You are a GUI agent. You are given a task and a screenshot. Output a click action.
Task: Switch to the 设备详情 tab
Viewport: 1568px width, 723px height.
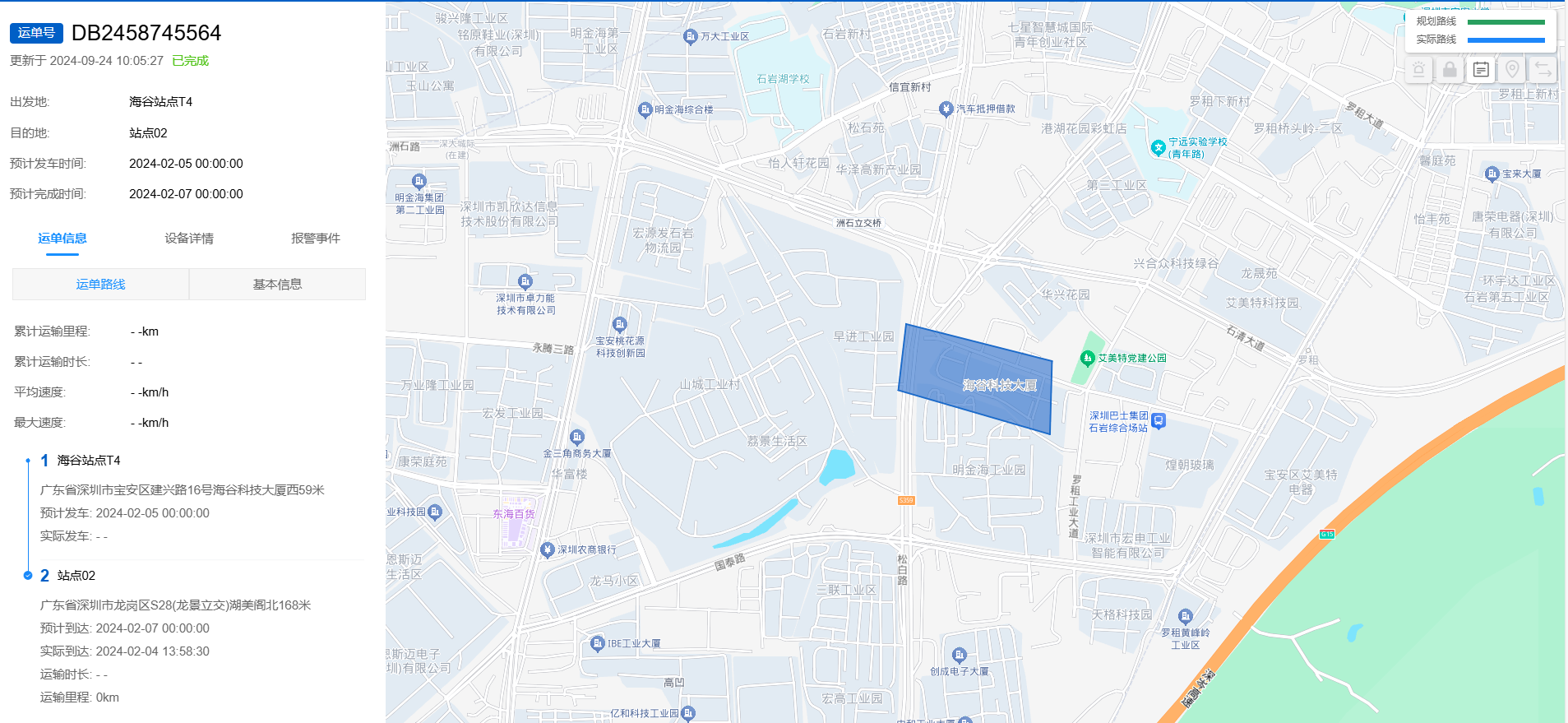[189, 239]
